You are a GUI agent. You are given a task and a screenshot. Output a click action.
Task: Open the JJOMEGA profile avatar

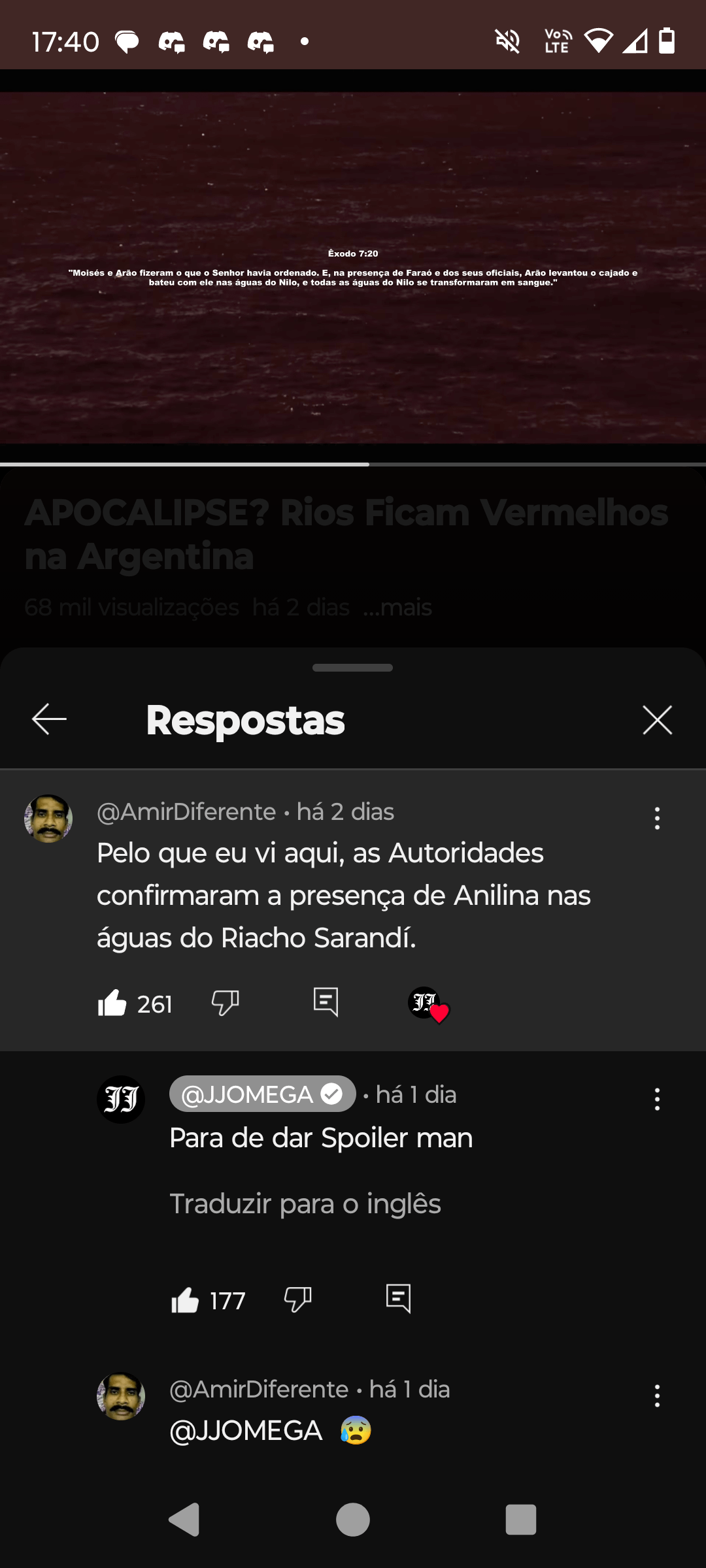click(x=121, y=1100)
